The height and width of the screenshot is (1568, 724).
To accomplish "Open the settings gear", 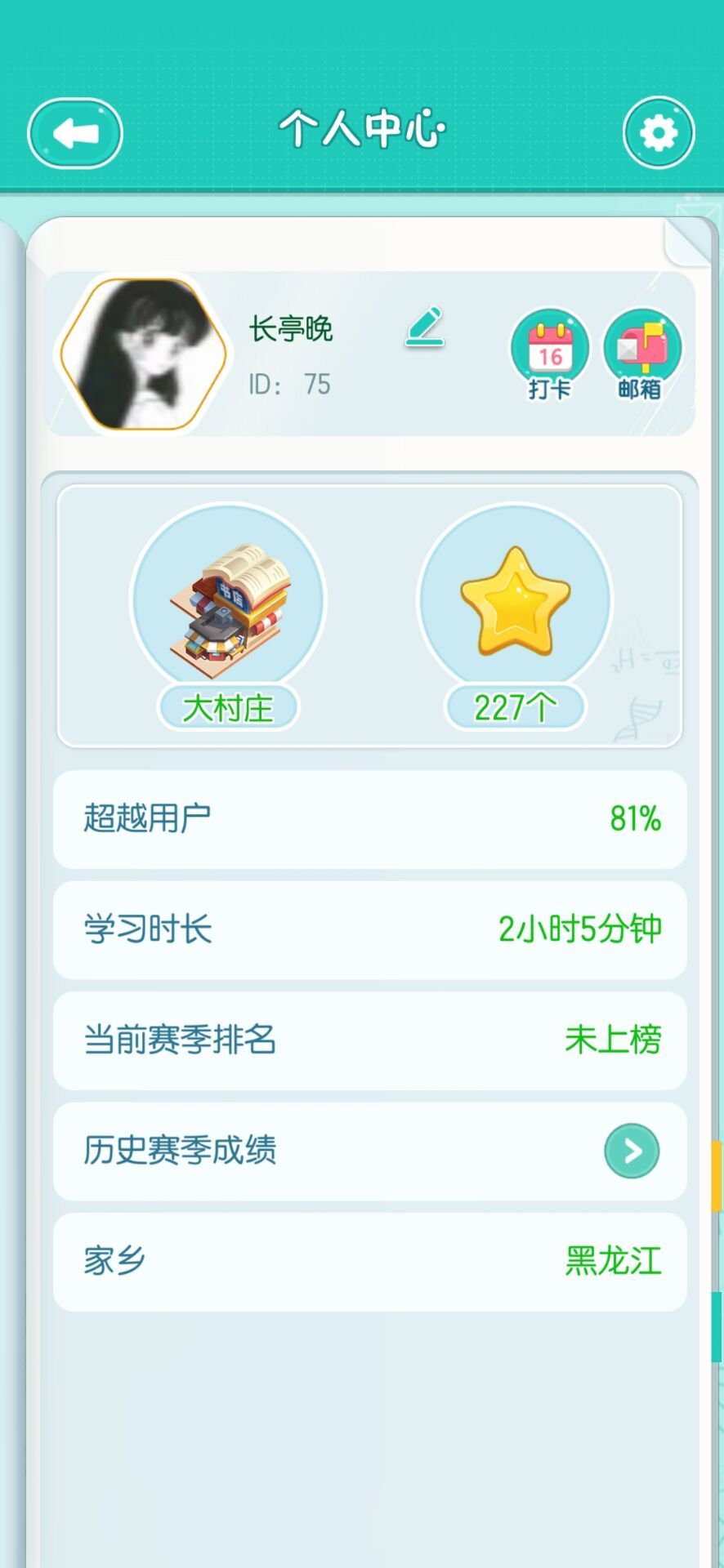I will [659, 133].
